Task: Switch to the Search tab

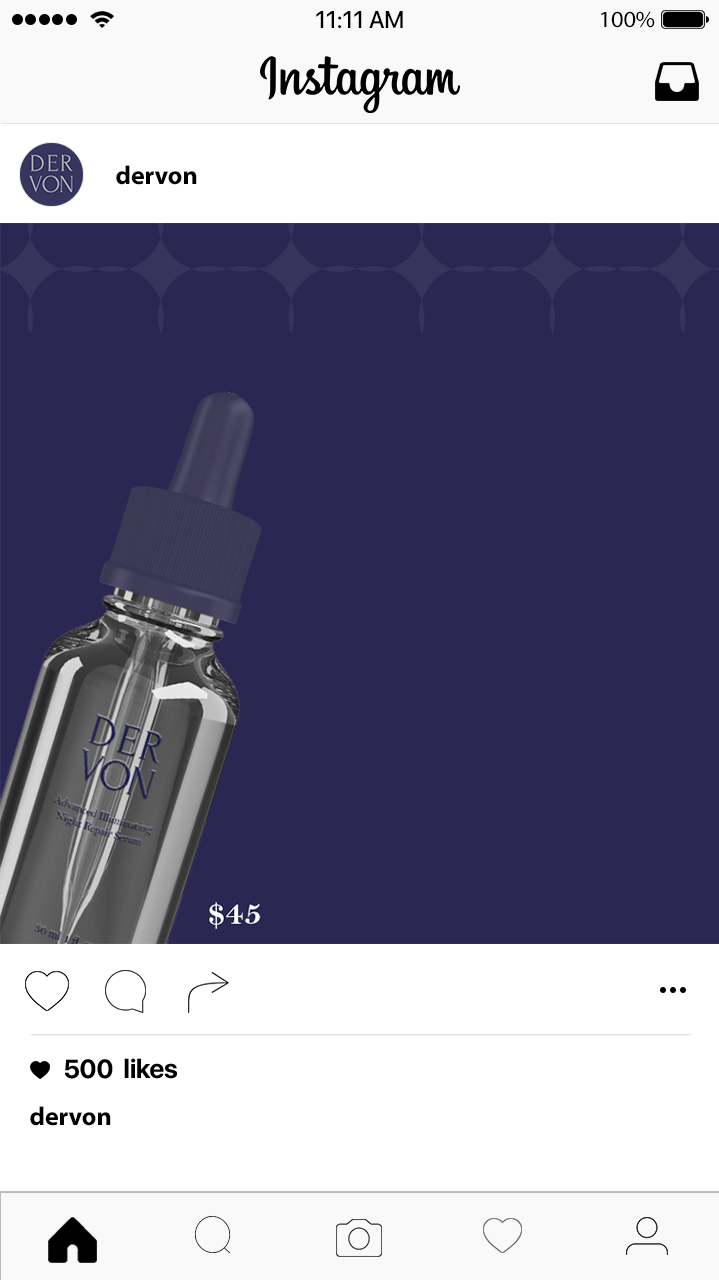Action: [213, 1237]
